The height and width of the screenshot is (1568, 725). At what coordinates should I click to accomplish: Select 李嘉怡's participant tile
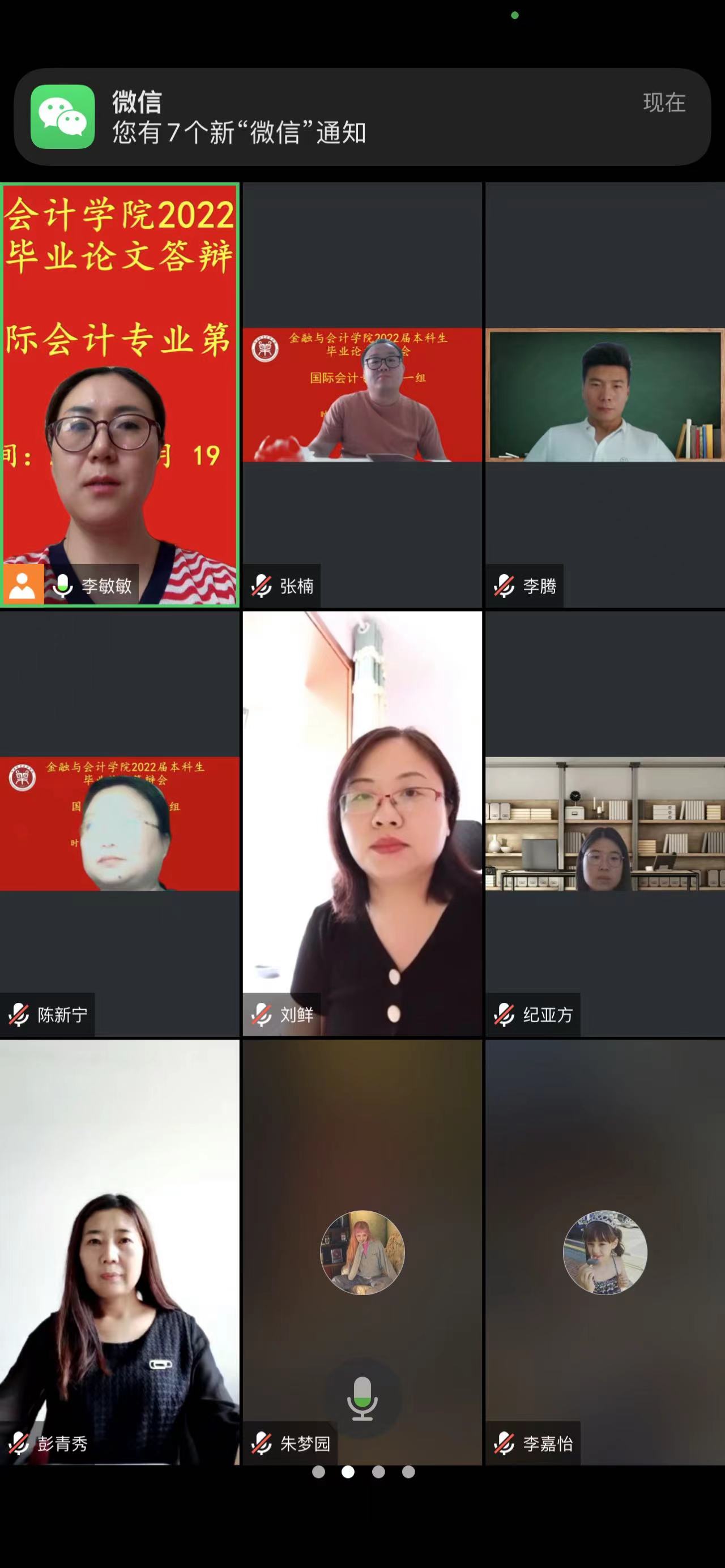click(604, 1253)
